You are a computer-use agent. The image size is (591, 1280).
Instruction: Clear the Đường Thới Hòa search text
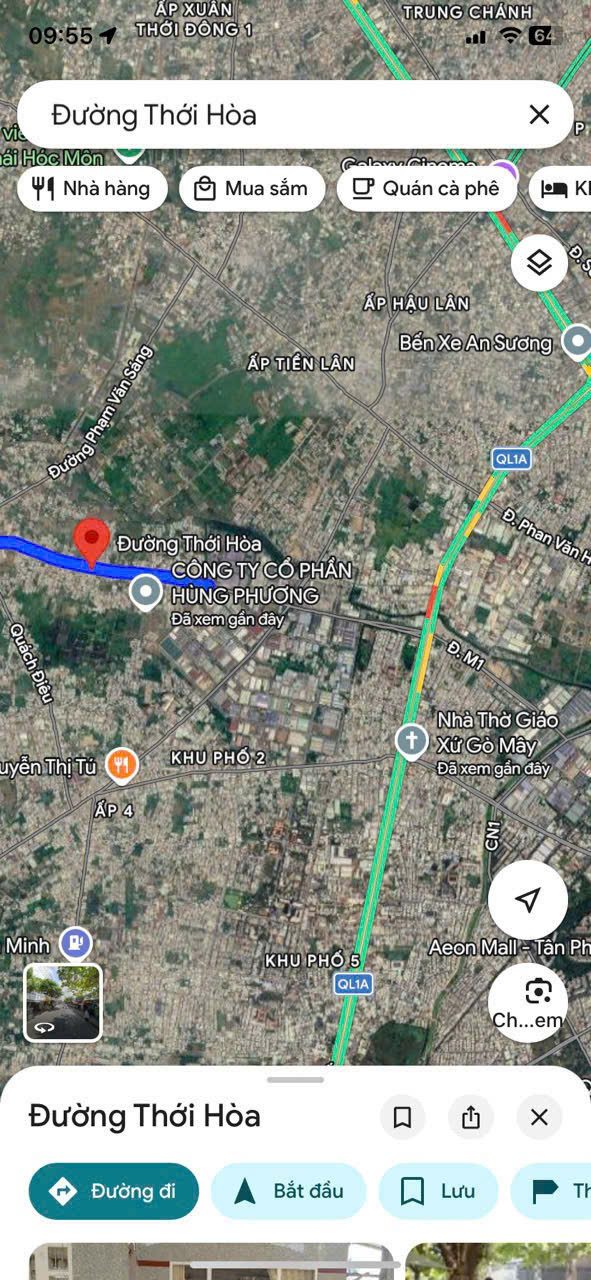[x=539, y=115]
